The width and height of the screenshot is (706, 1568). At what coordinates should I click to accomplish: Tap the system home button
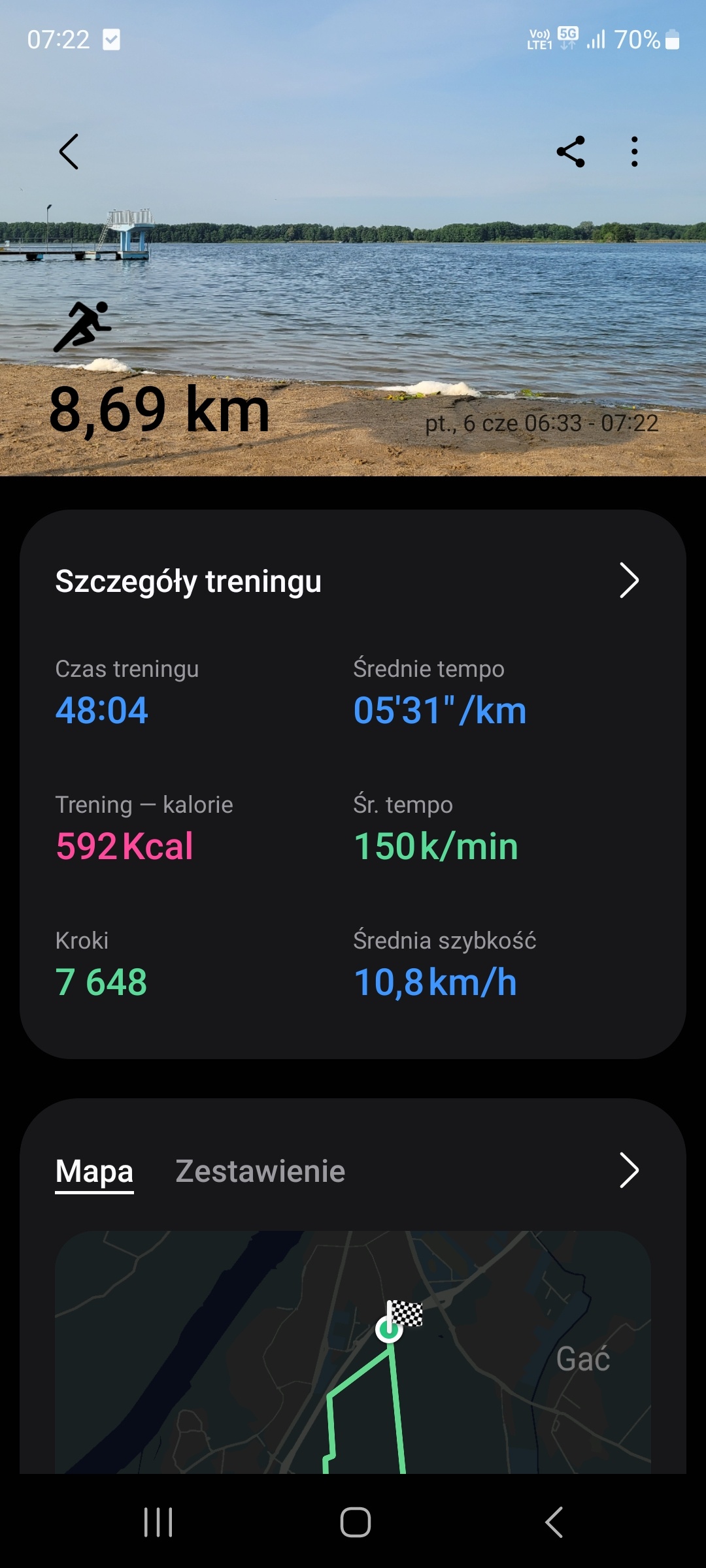[355, 1522]
